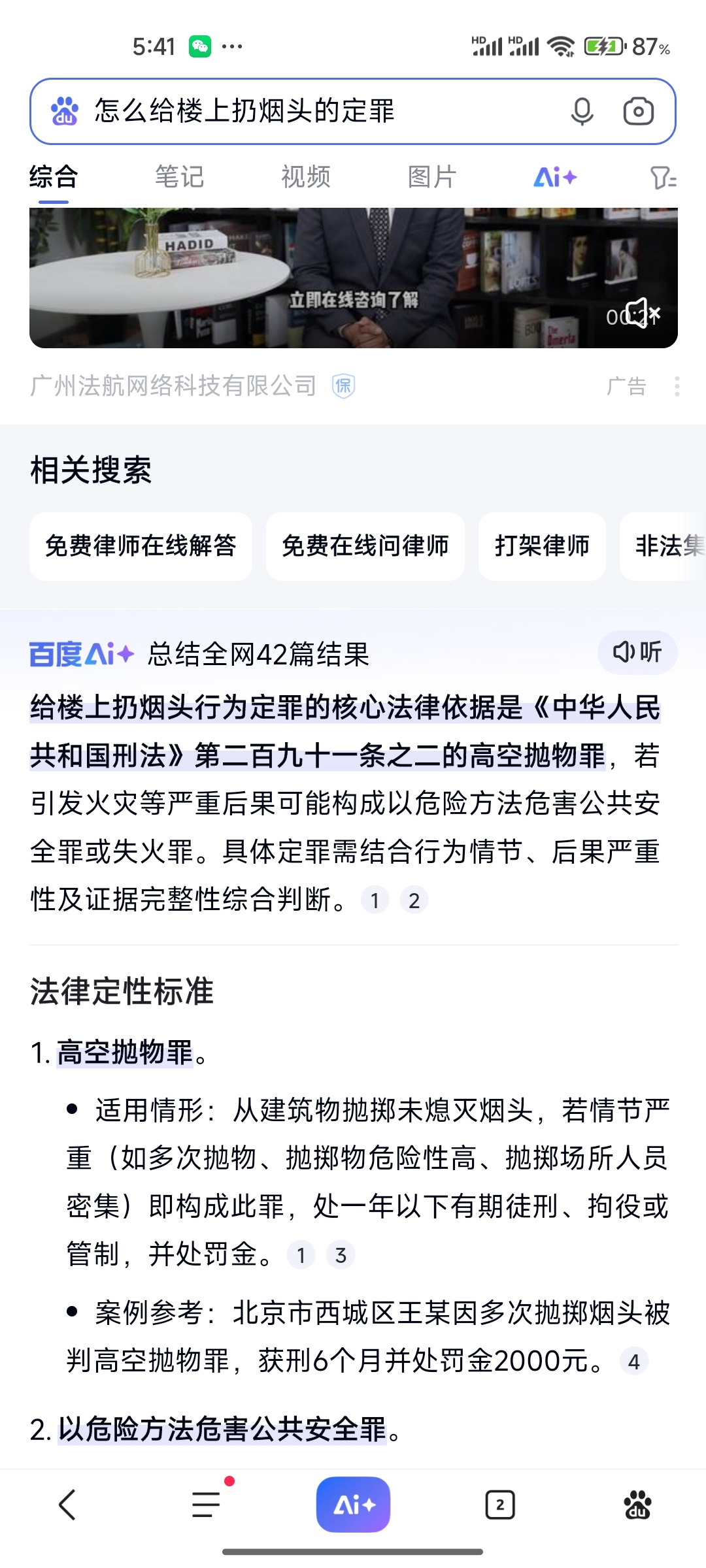Tap the 打架律师 related search chip

(542, 546)
